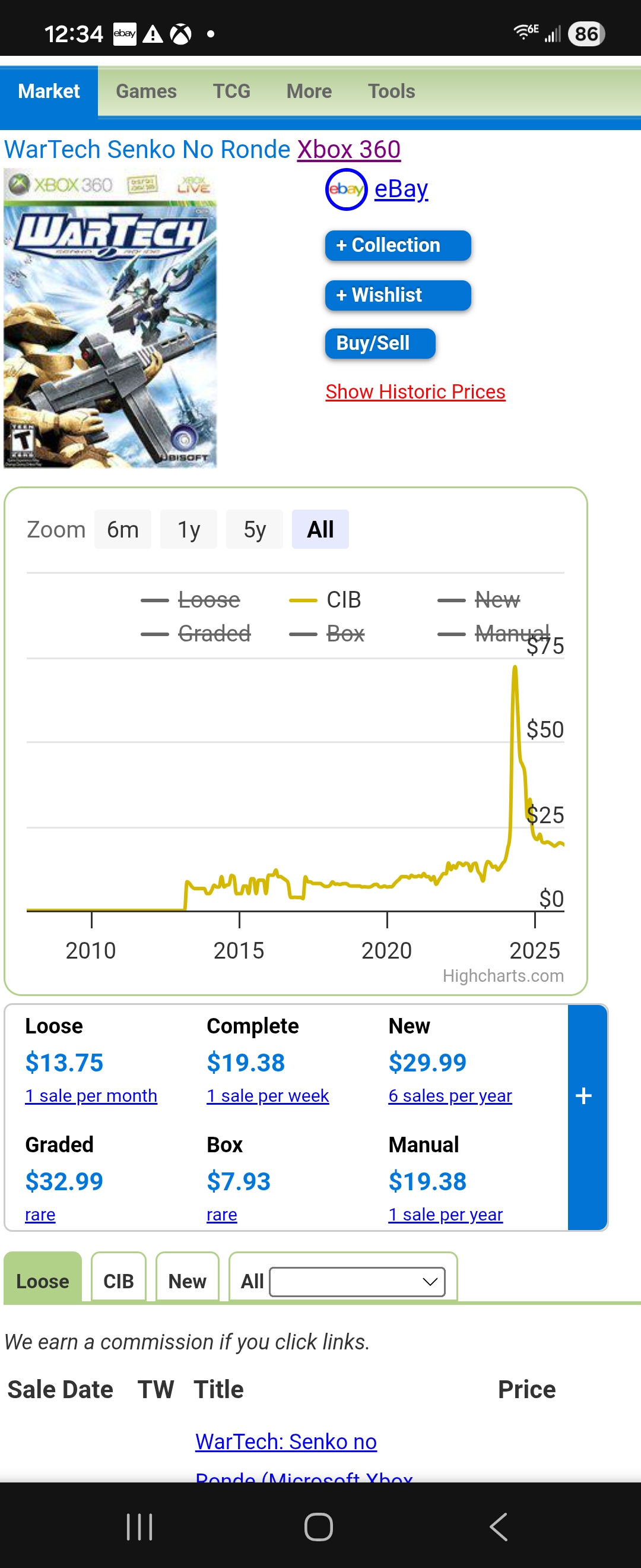
Task: Open the 6 sales per year link
Action: tap(450, 1096)
